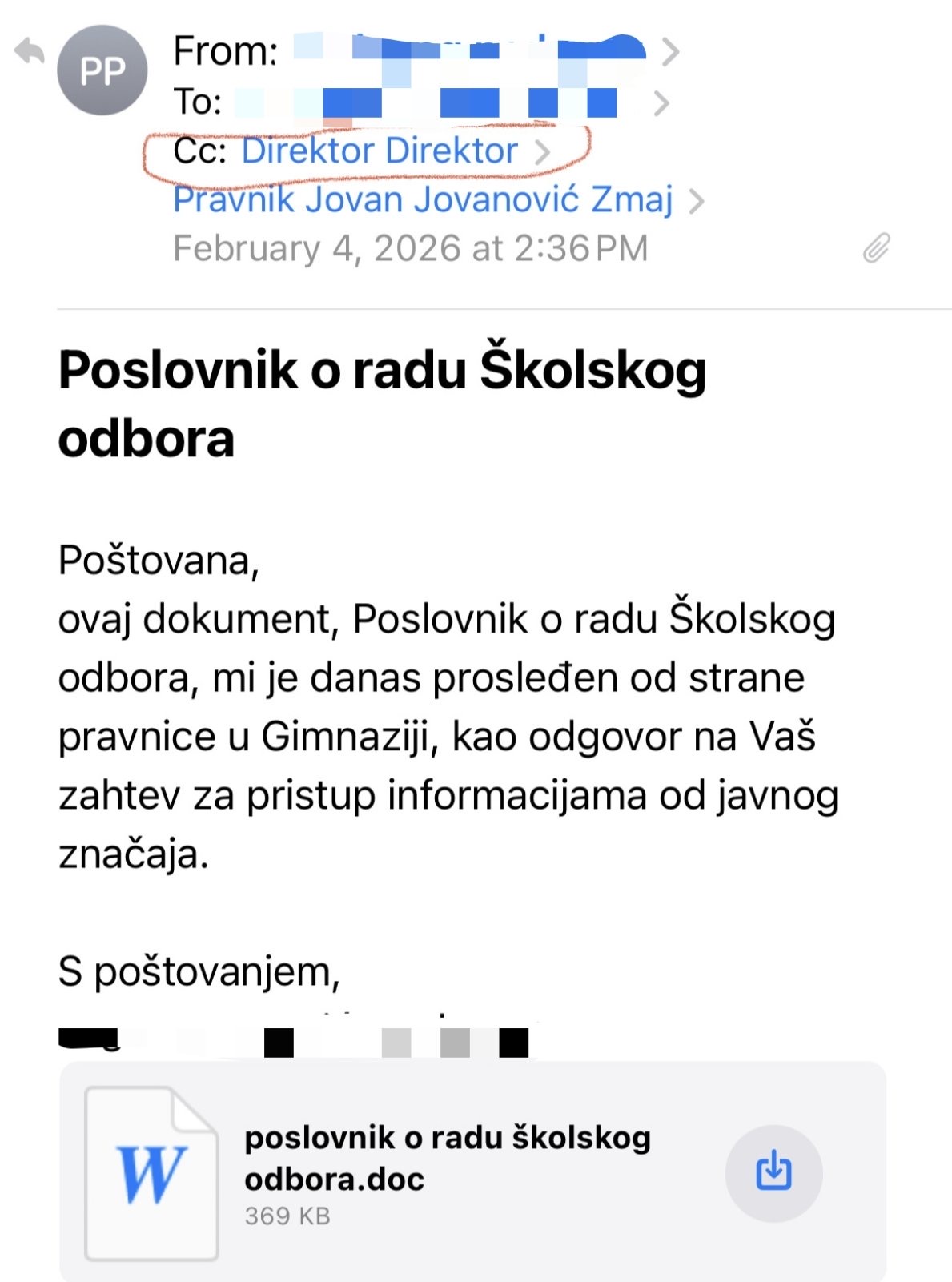Download the attached Word document
This screenshot has width=952, height=1282.
click(x=773, y=1172)
